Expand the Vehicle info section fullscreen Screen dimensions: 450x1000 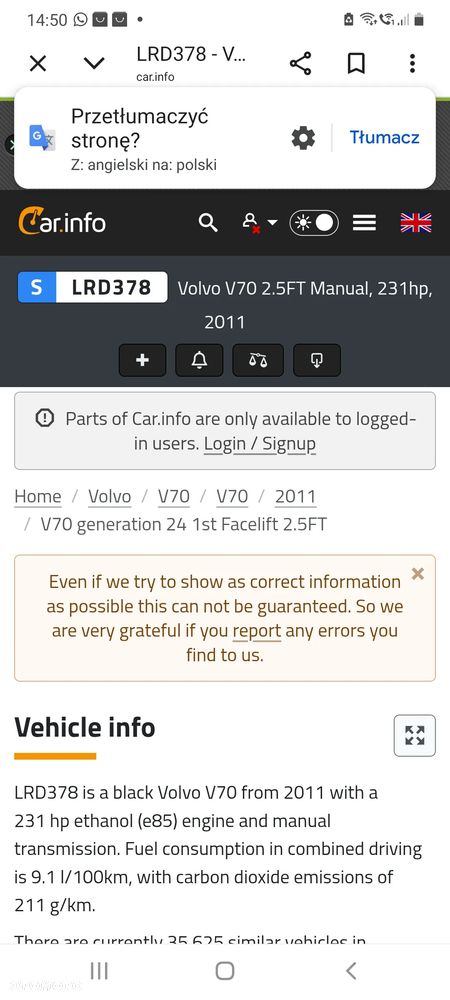point(415,735)
